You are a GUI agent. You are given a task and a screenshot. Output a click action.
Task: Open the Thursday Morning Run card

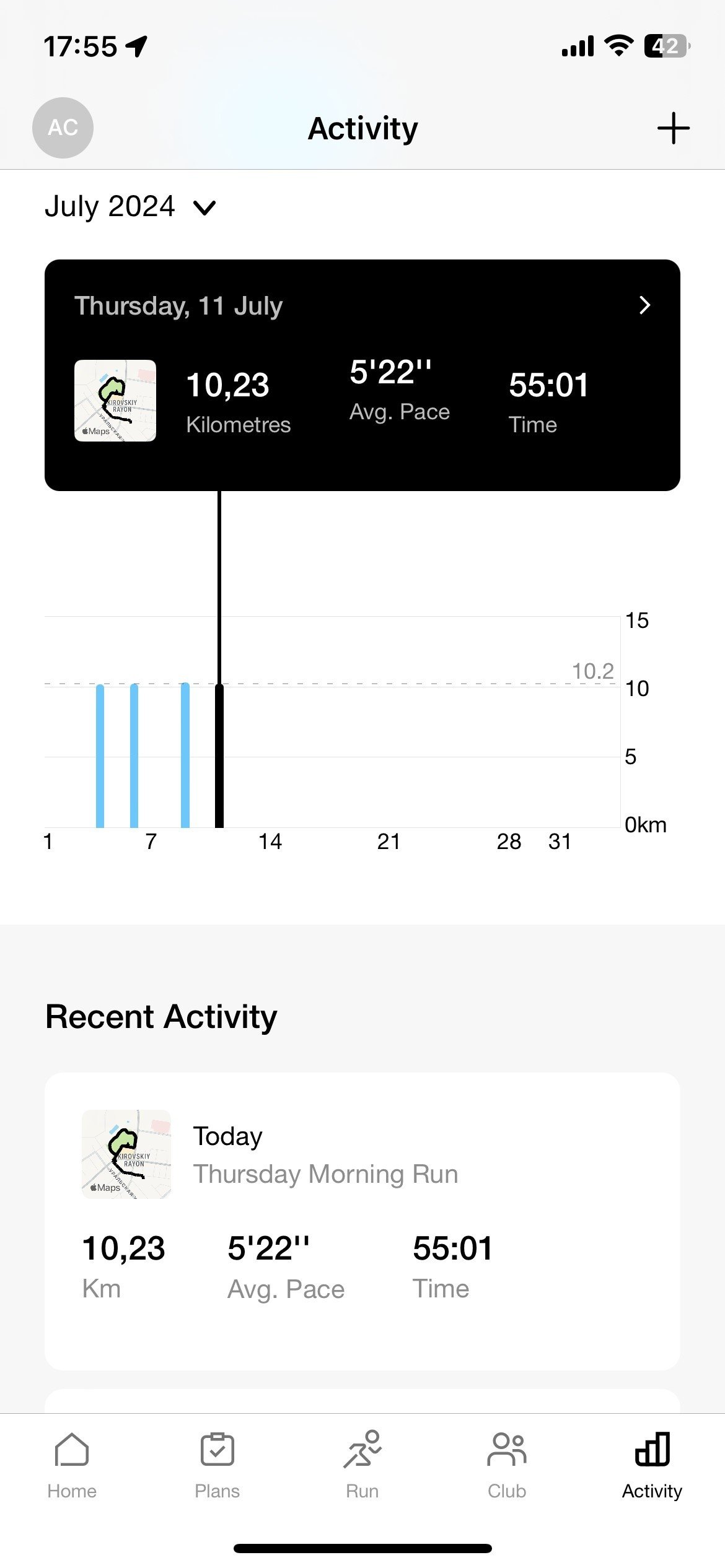(x=362, y=1221)
